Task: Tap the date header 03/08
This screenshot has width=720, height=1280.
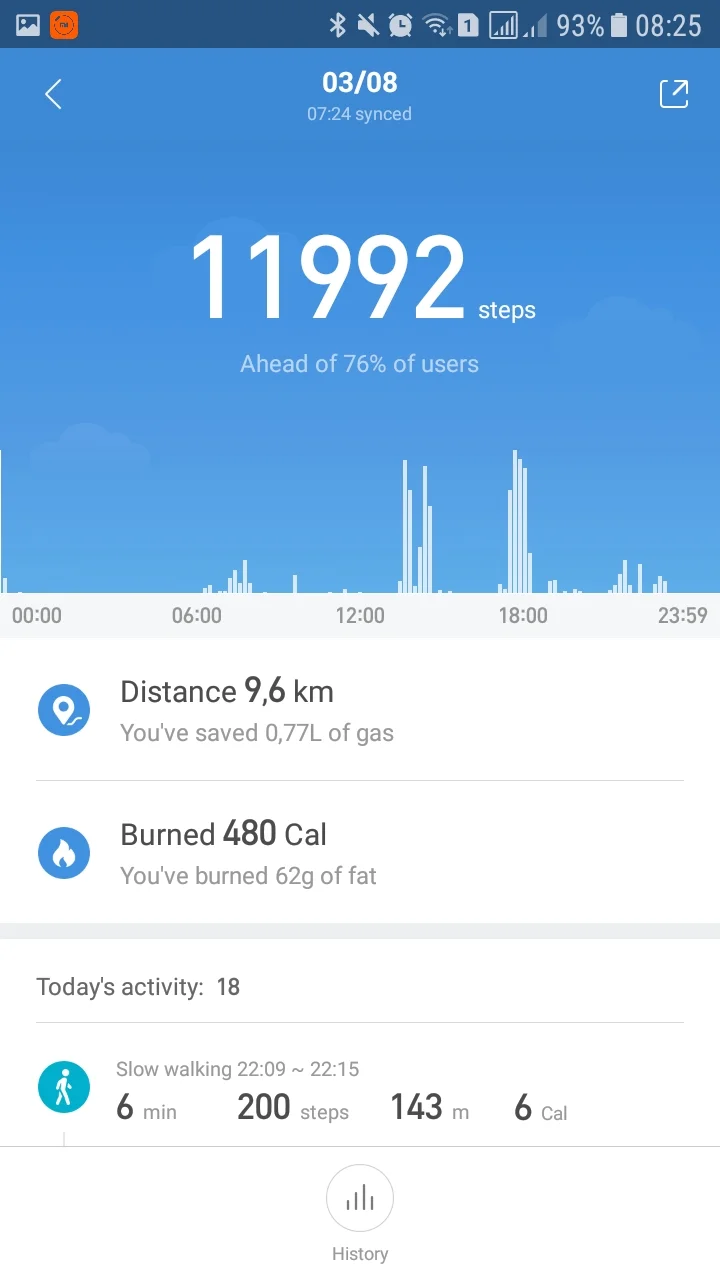Action: 360,82
